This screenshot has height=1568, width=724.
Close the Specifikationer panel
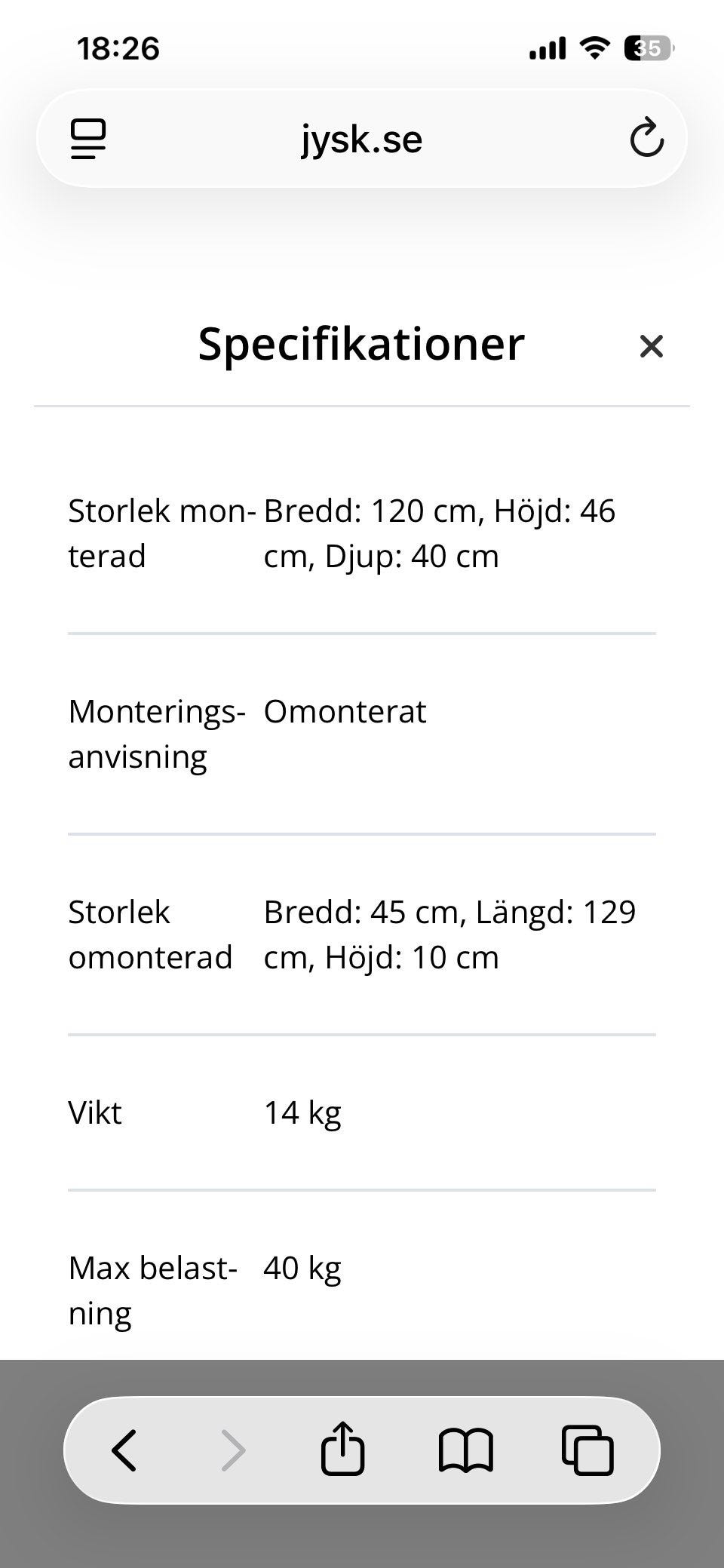[651, 346]
